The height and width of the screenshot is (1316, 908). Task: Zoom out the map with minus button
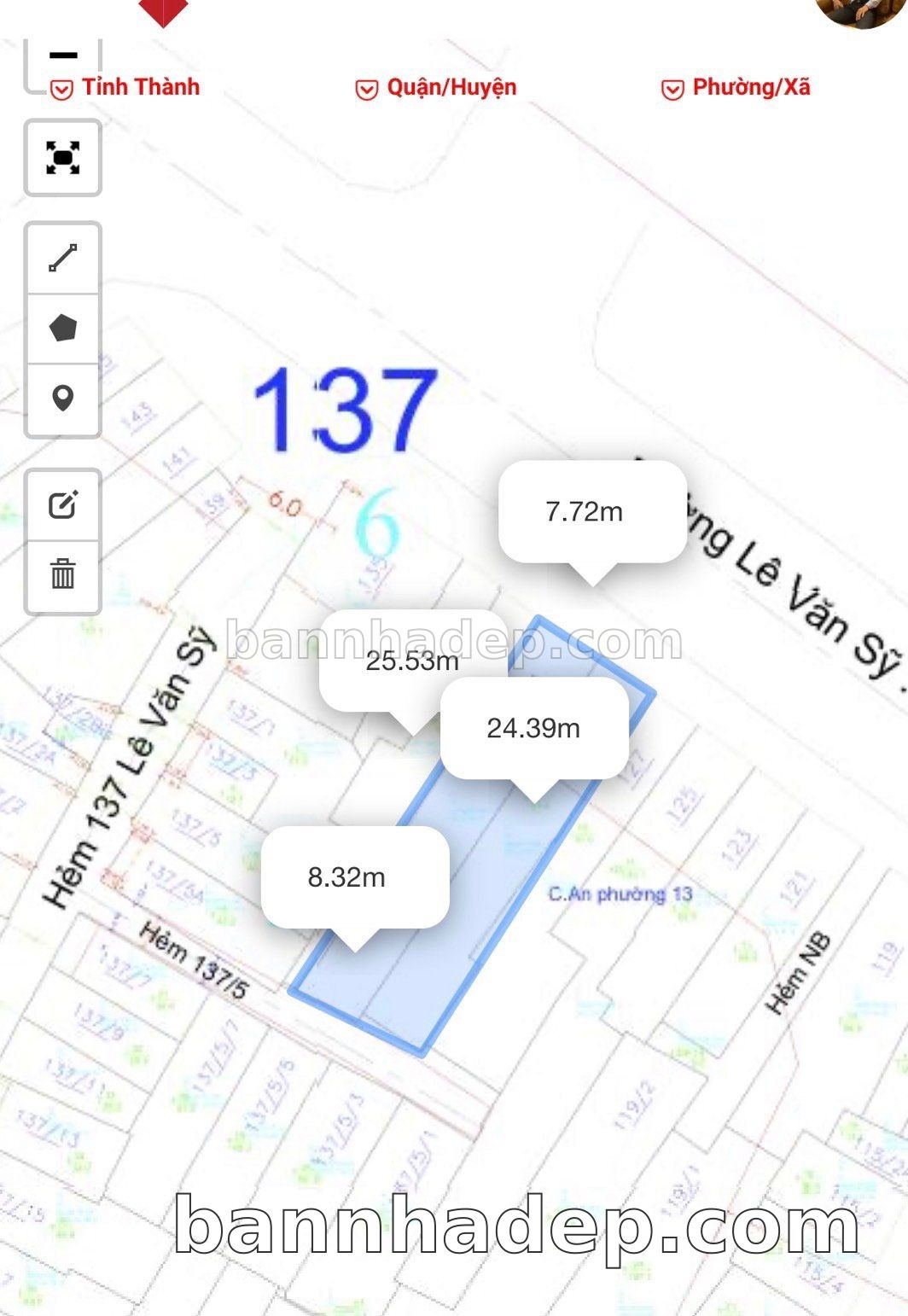[x=63, y=55]
